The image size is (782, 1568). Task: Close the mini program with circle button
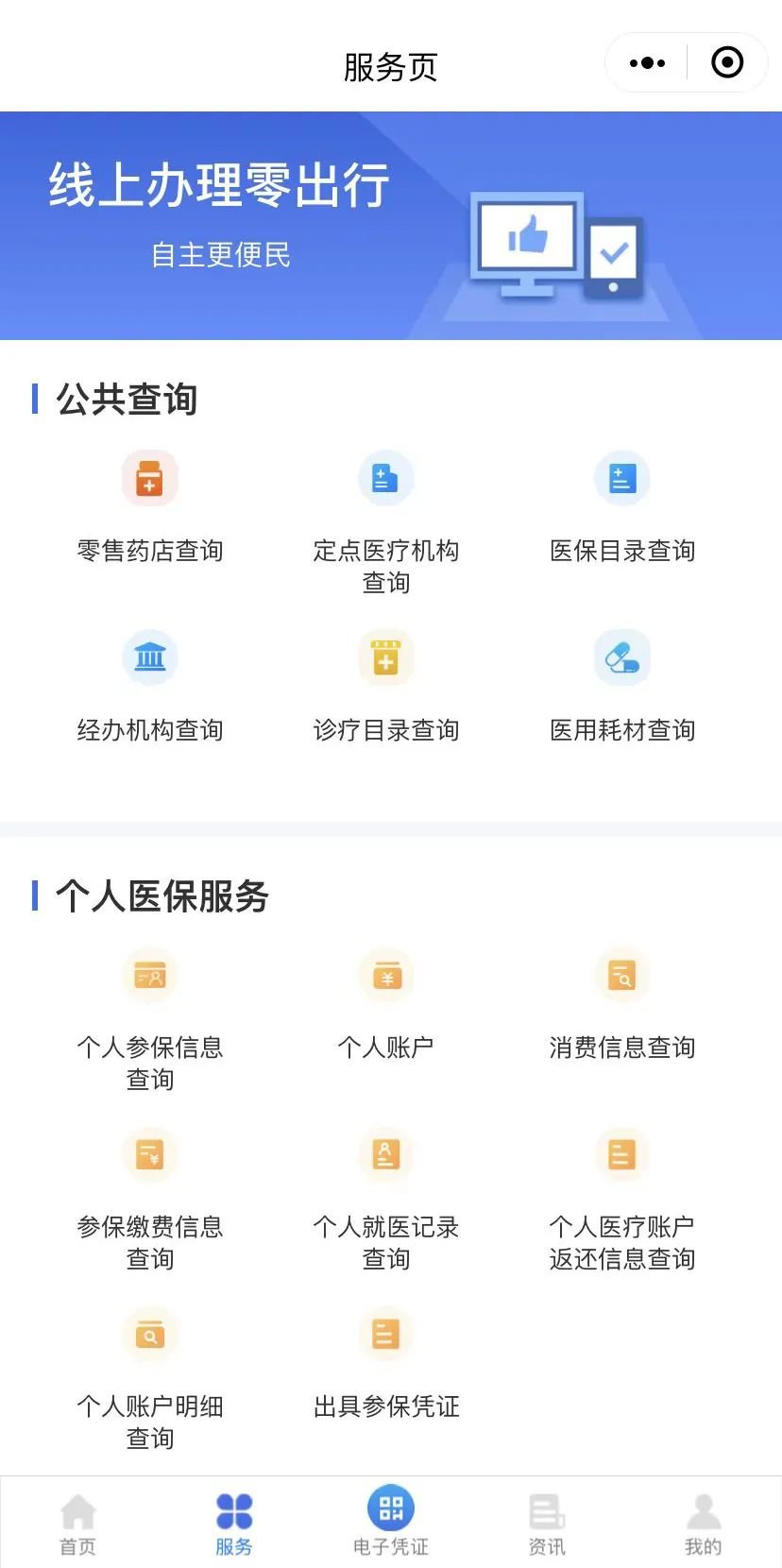pyautogui.click(x=727, y=63)
